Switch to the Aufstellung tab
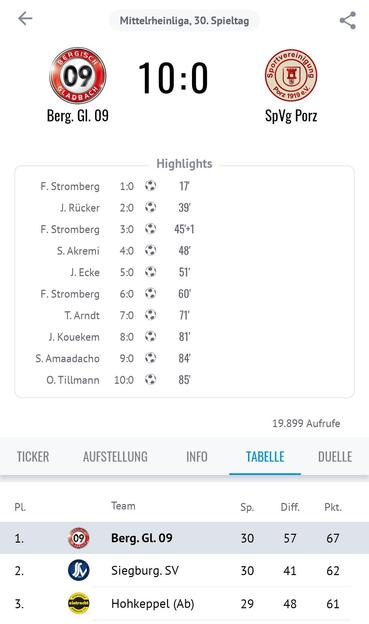The image size is (369, 624). tap(115, 456)
